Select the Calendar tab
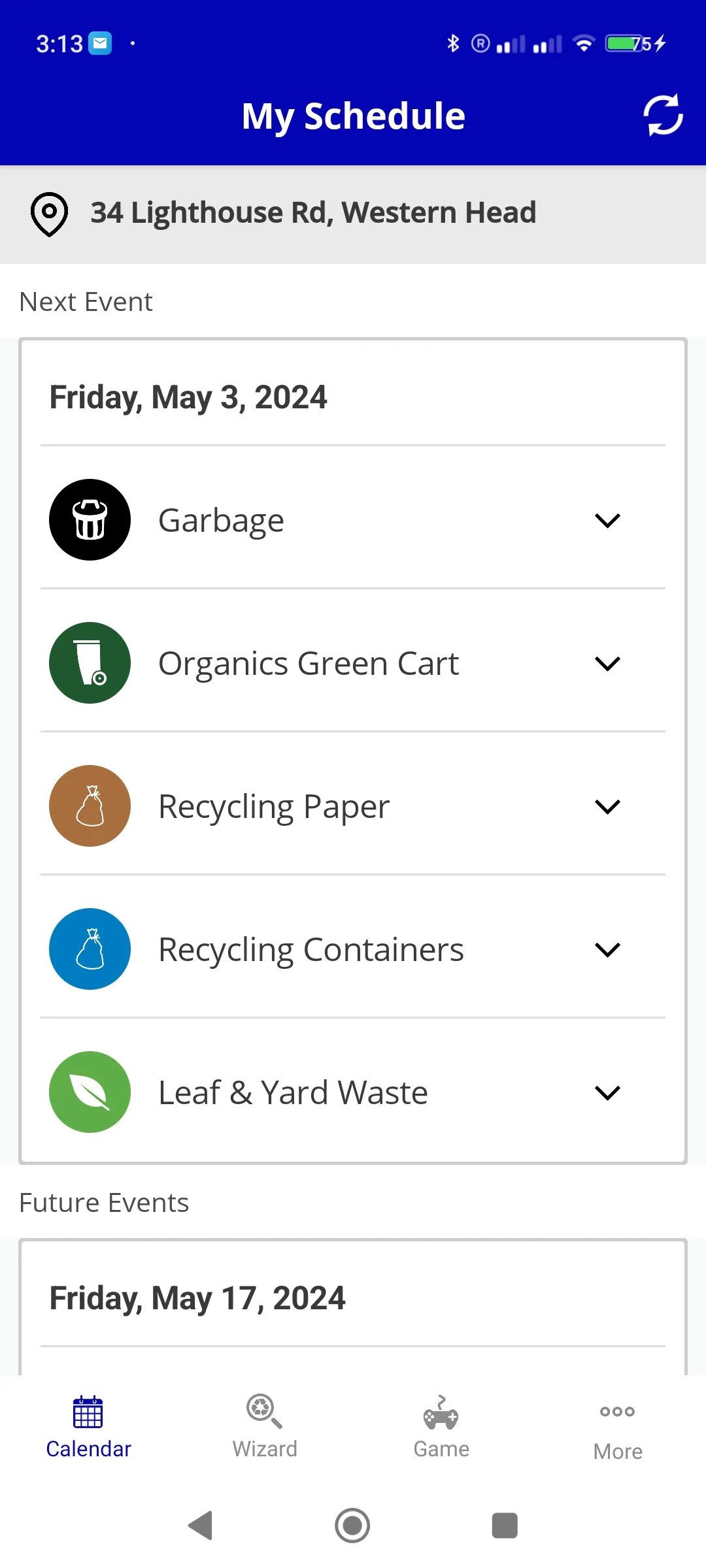 [88, 1428]
